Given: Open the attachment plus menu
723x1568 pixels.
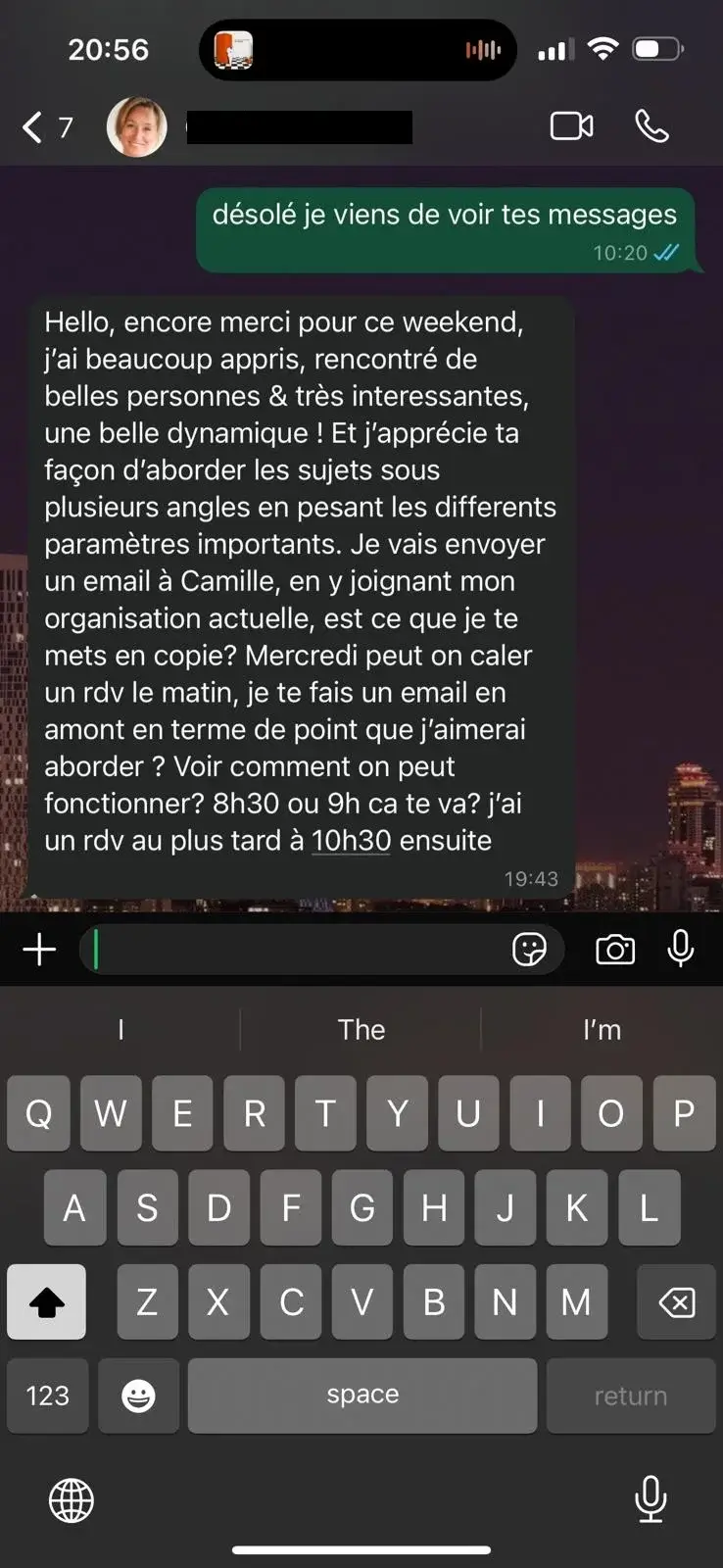Looking at the screenshot, I should click(39, 950).
